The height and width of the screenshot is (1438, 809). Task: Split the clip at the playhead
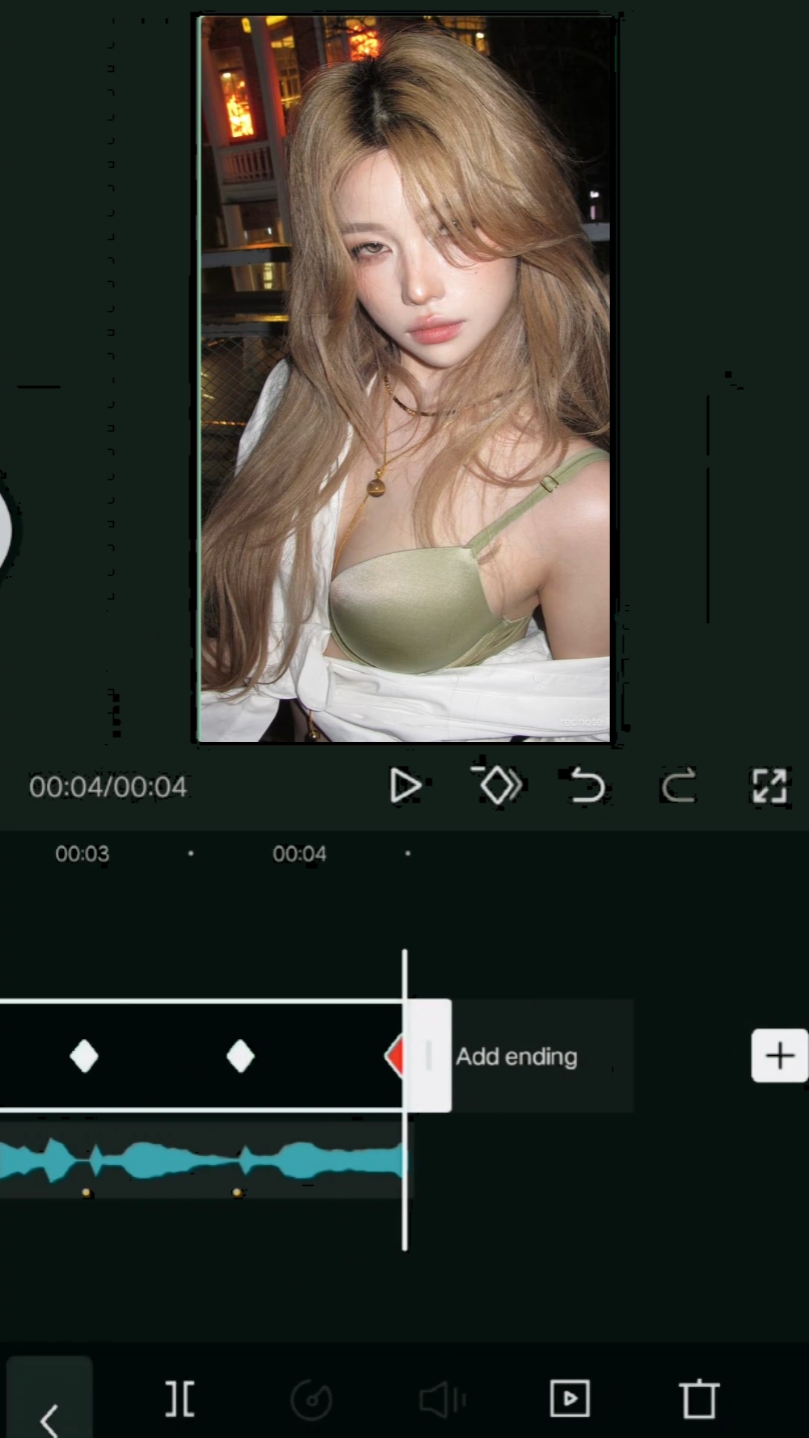(180, 1398)
